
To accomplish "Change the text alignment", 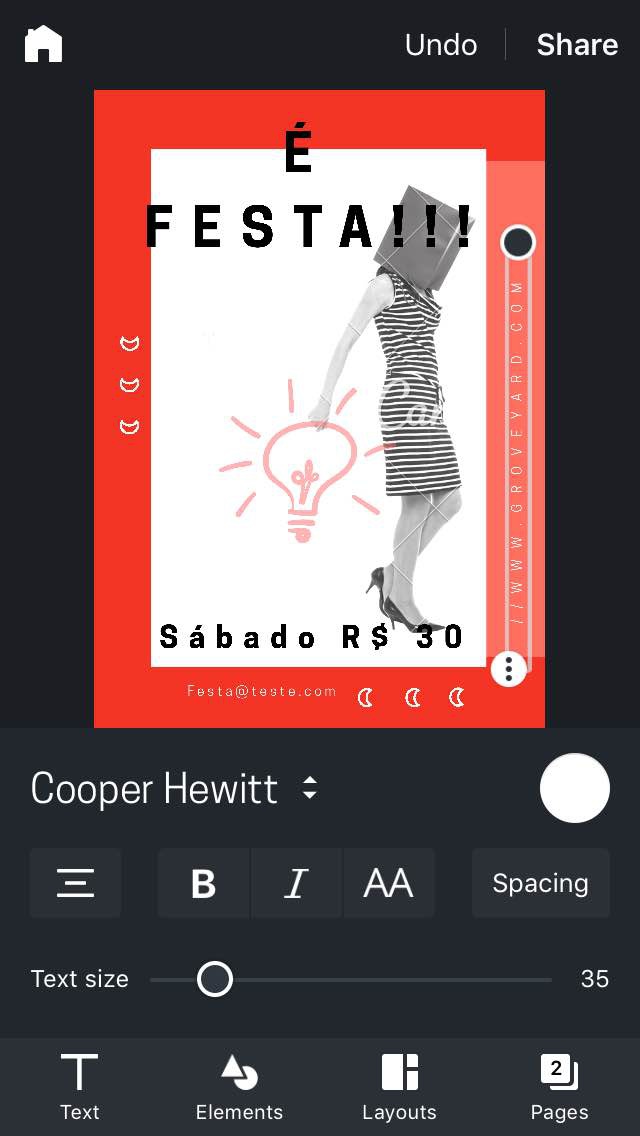I will pos(75,883).
